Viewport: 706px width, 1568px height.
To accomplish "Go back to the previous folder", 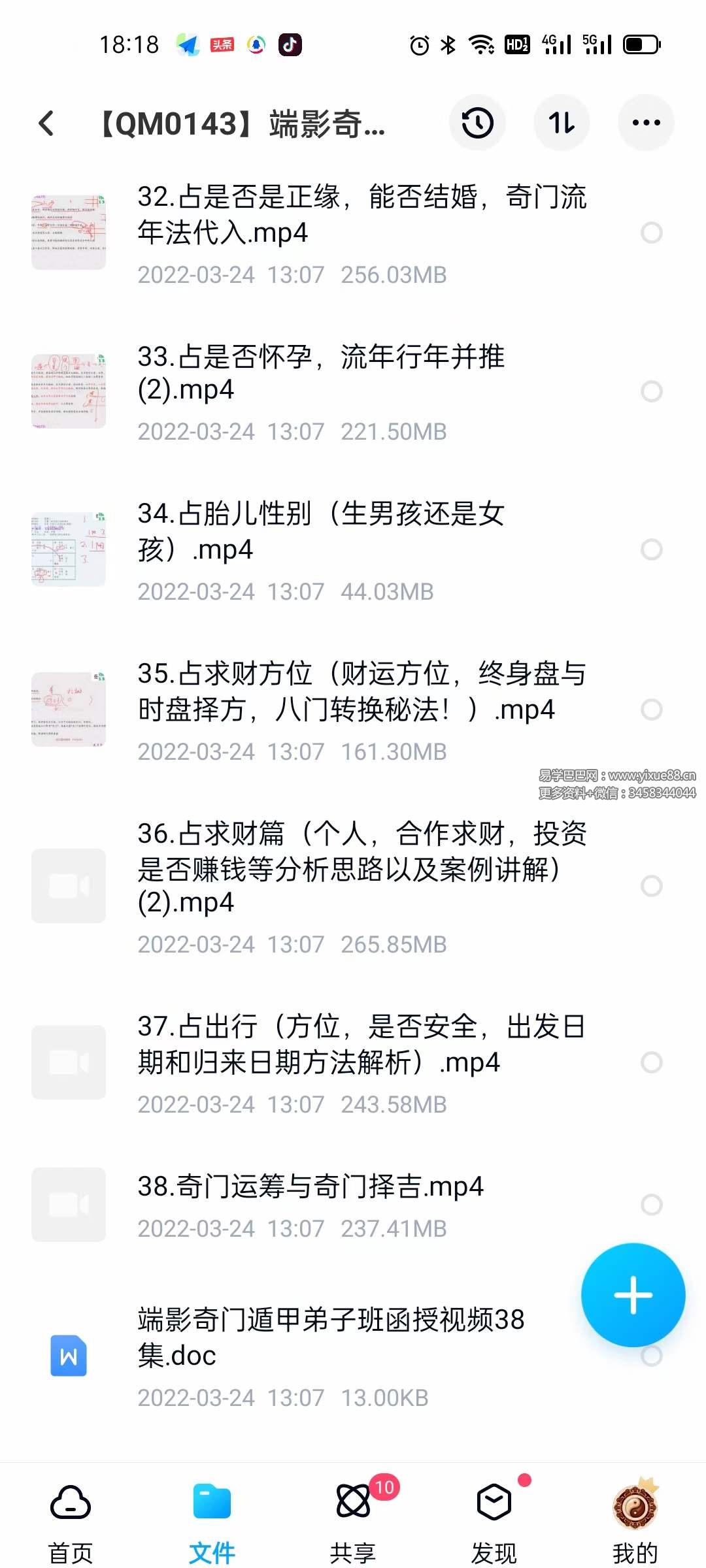I will pyautogui.click(x=46, y=123).
